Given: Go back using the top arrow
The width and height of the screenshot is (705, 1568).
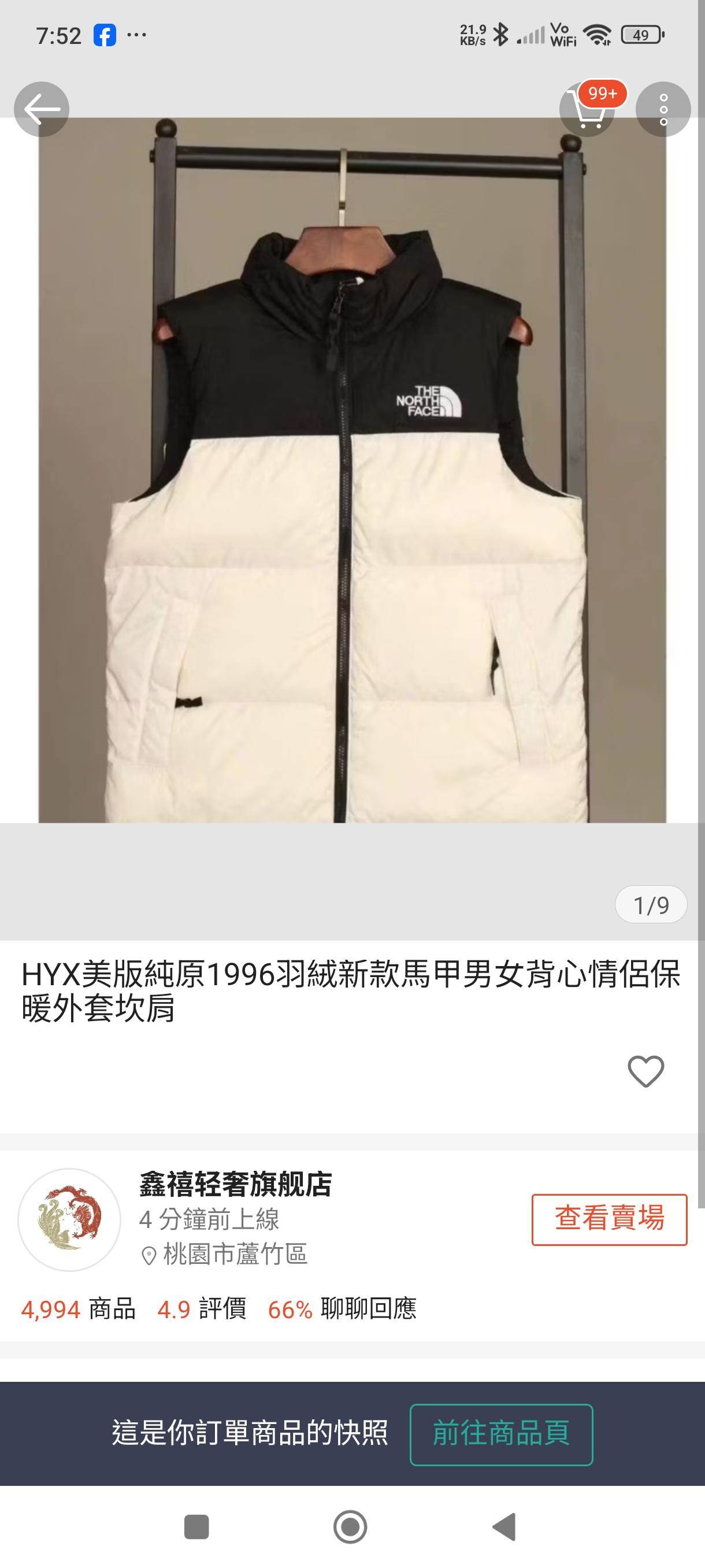Looking at the screenshot, I should (x=42, y=110).
